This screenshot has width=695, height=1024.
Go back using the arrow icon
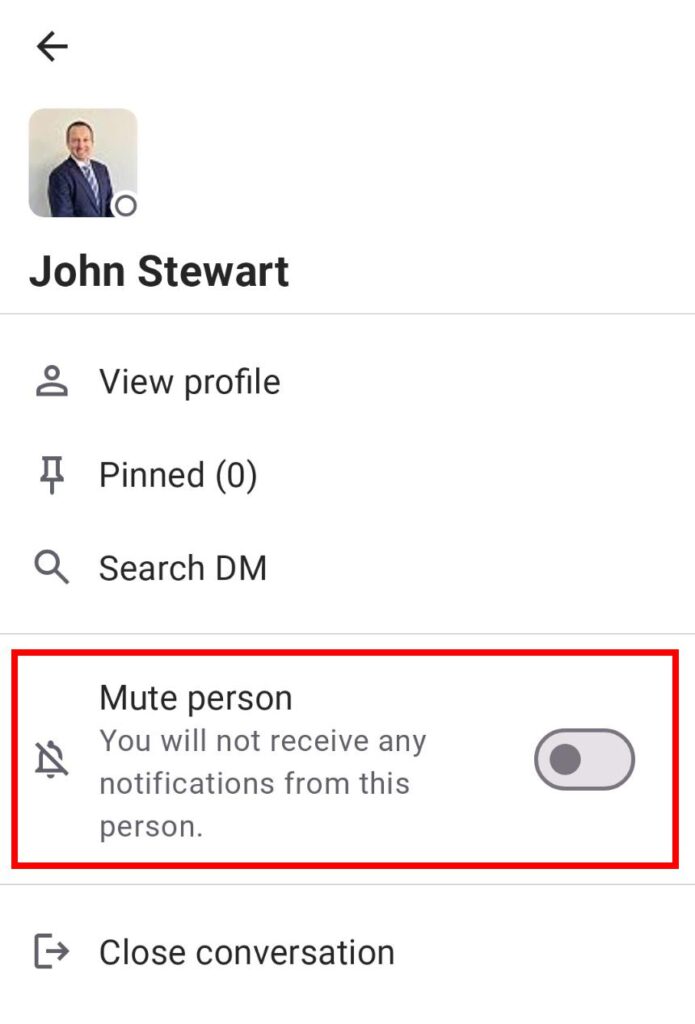[x=52, y=46]
